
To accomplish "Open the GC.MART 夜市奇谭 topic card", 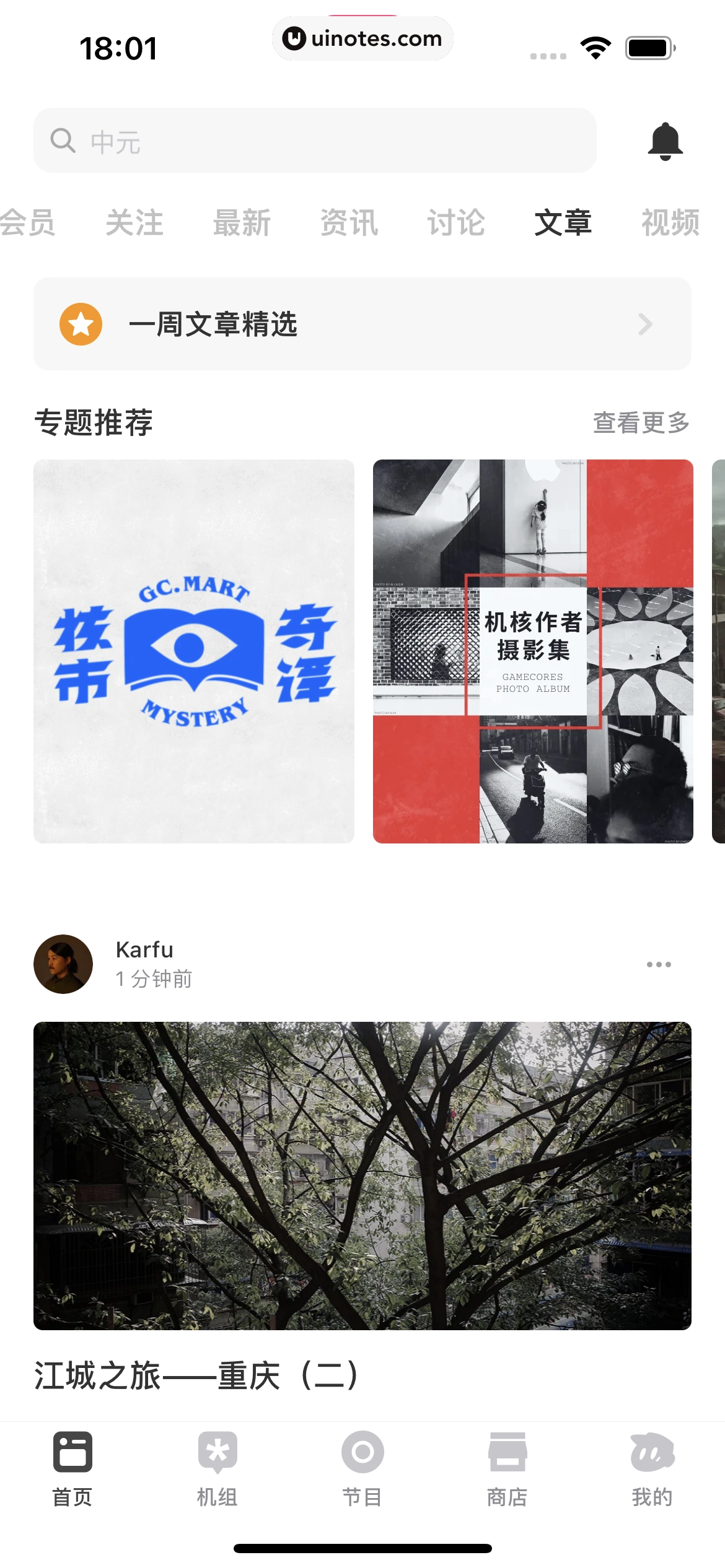I will tap(194, 651).
